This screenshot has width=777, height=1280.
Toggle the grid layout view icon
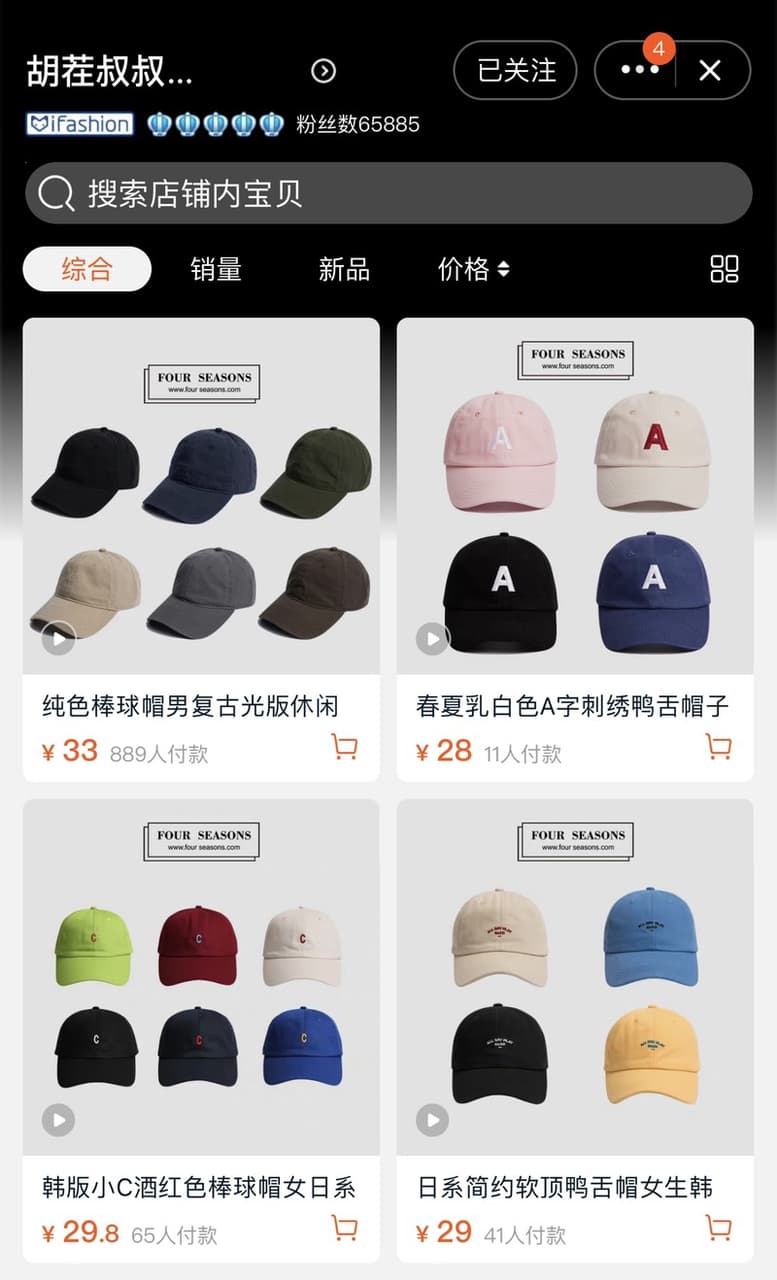(x=724, y=269)
